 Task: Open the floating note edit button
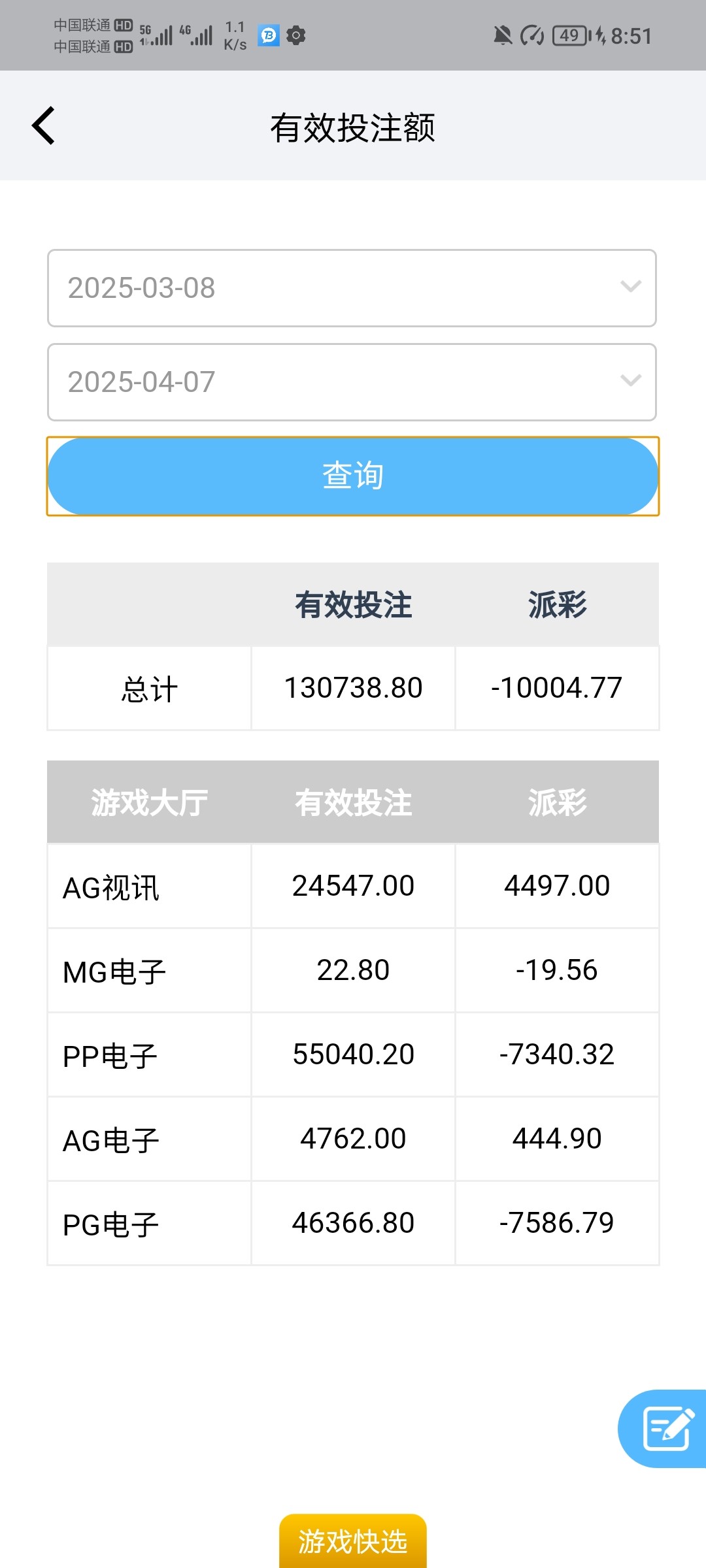(x=665, y=1429)
